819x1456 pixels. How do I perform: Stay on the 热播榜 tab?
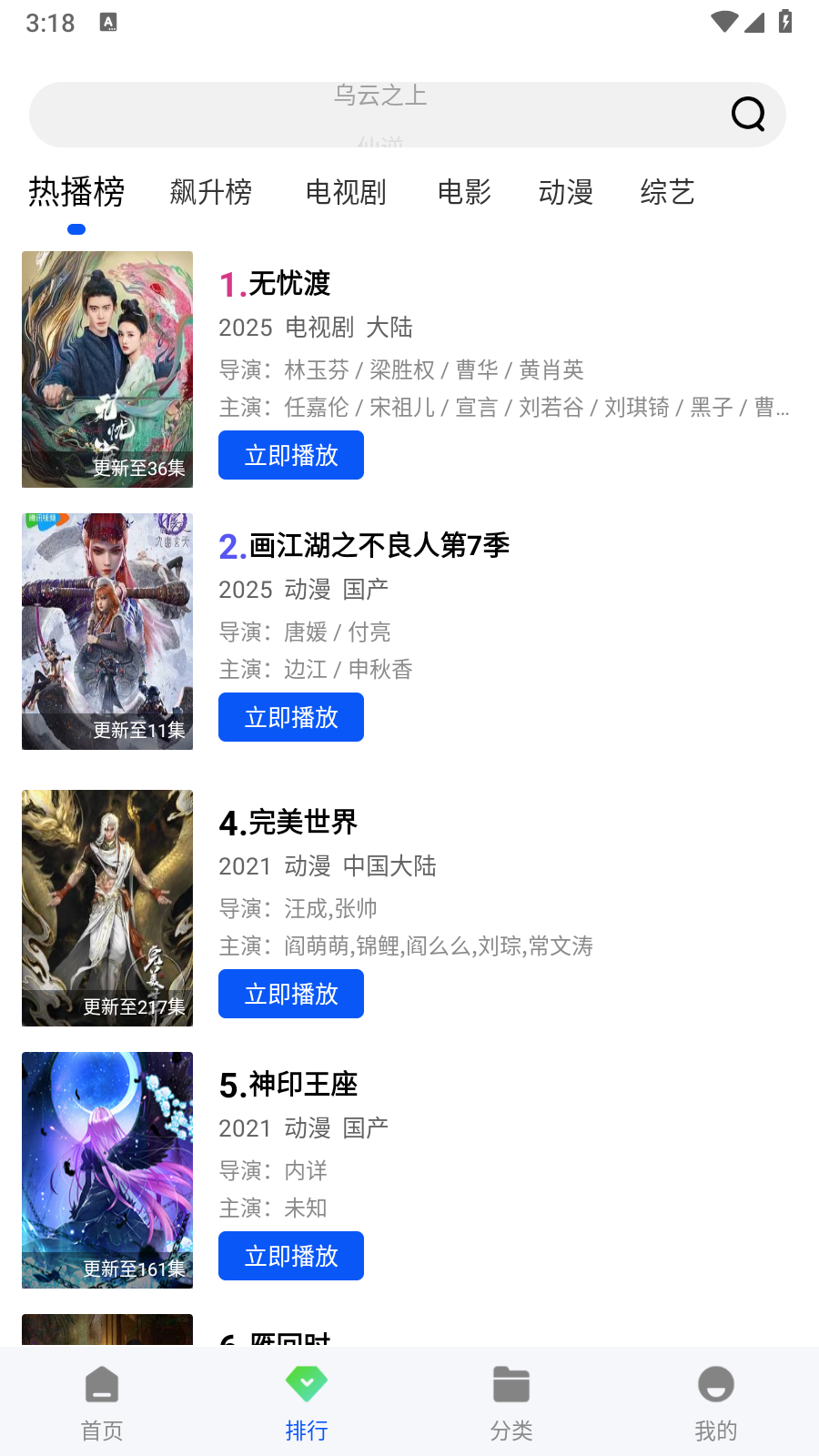76,192
